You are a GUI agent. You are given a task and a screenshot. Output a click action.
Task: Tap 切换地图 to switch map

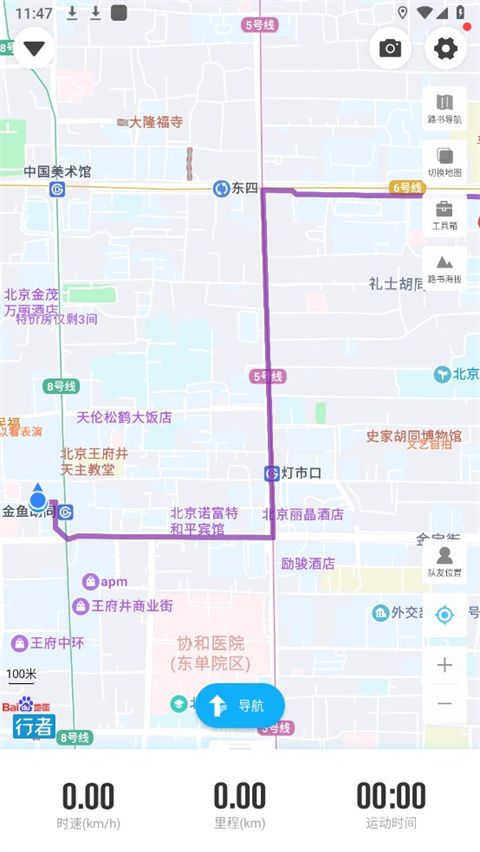[445, 161]
